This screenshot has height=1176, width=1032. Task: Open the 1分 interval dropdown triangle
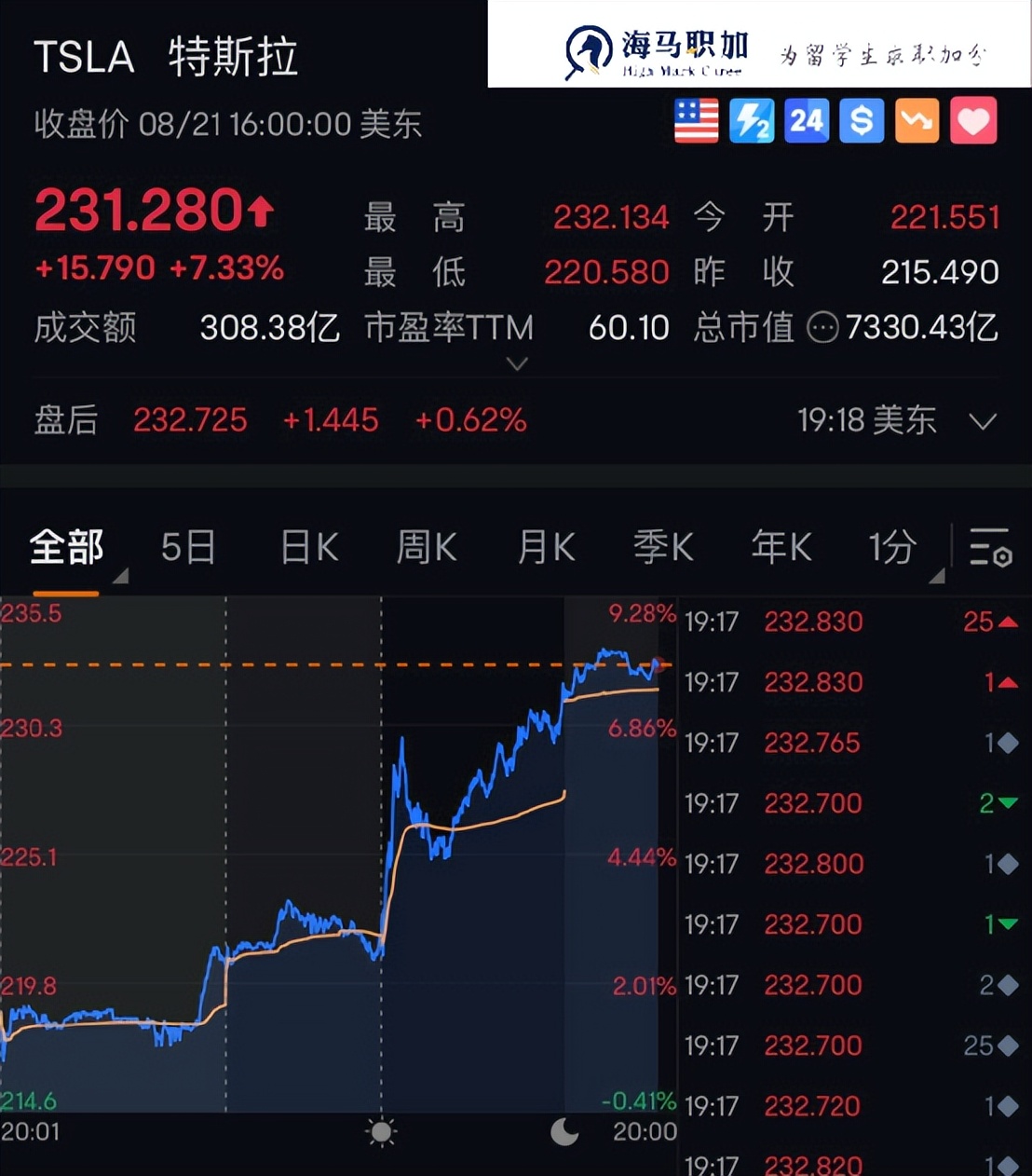pyautogui.click(x=939, y=574)
